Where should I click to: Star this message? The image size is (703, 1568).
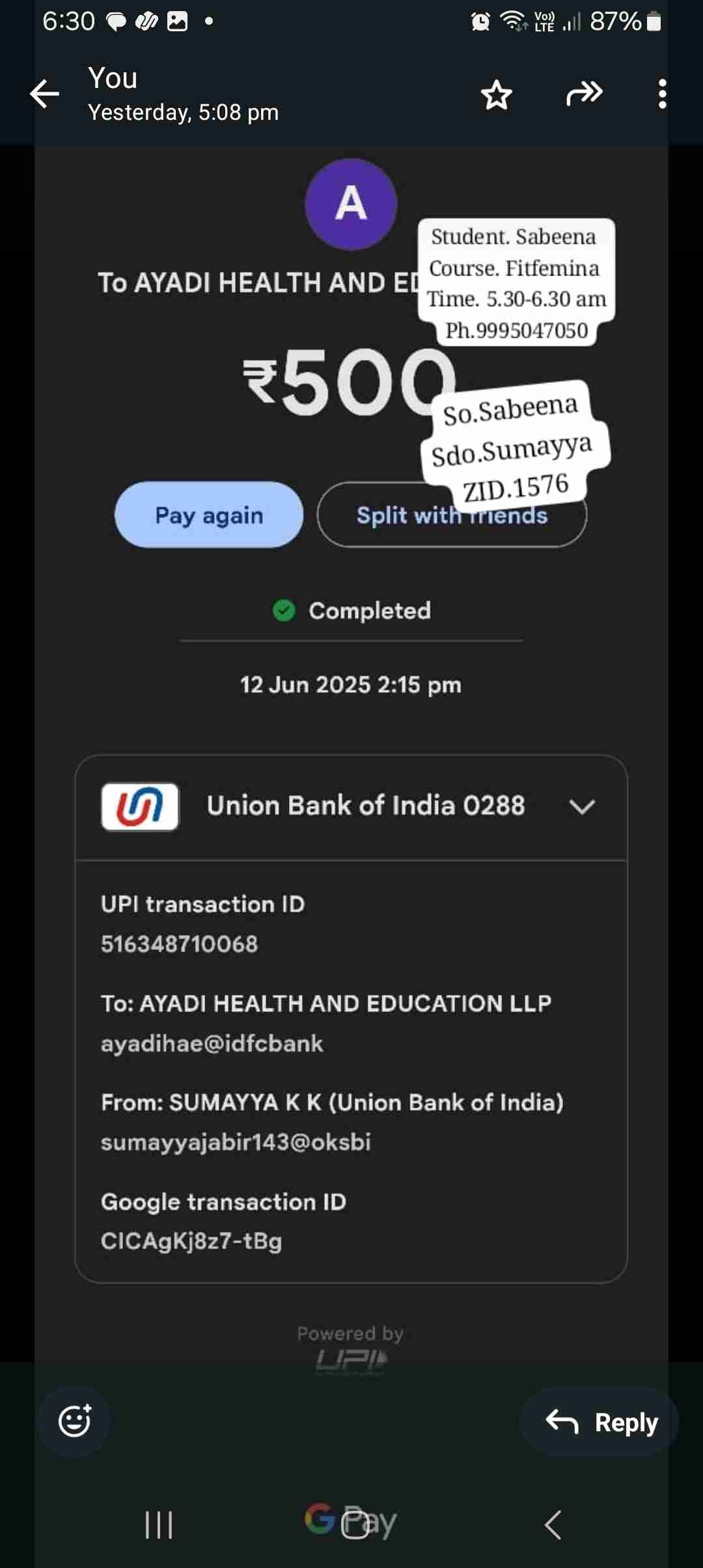pos(497,95)
